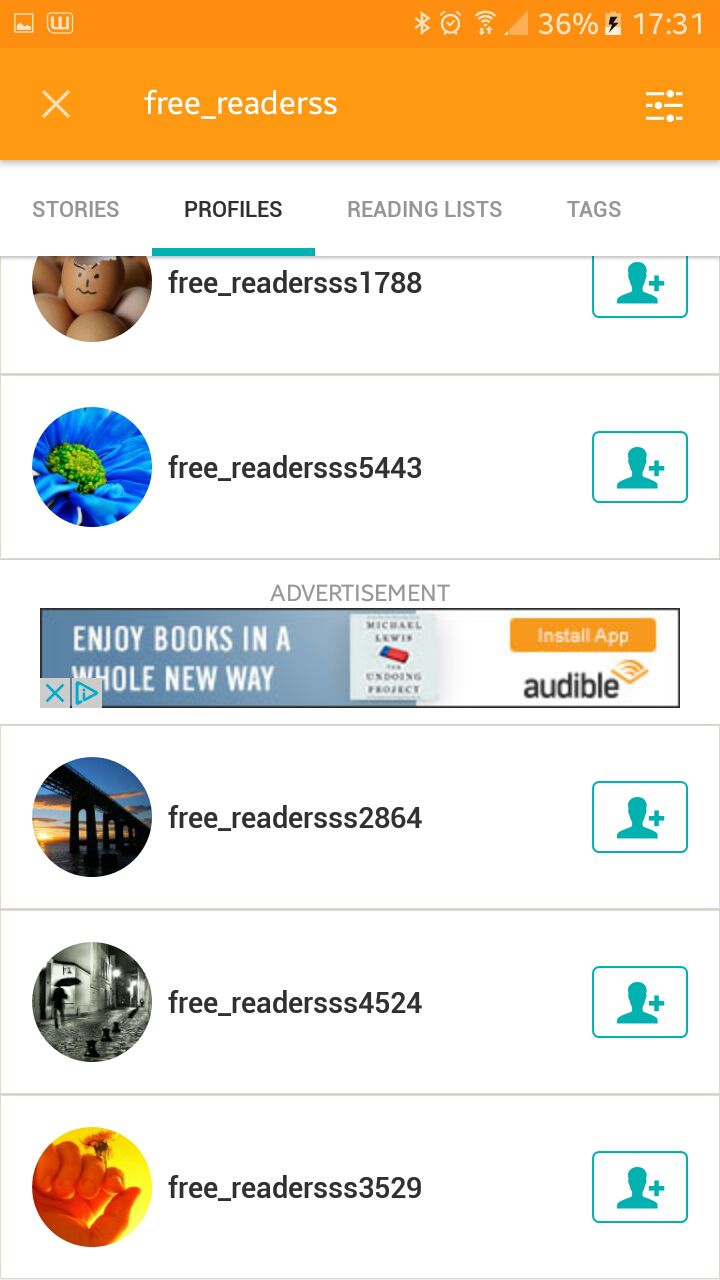Select the Profiles tab

tap(233, 209)
